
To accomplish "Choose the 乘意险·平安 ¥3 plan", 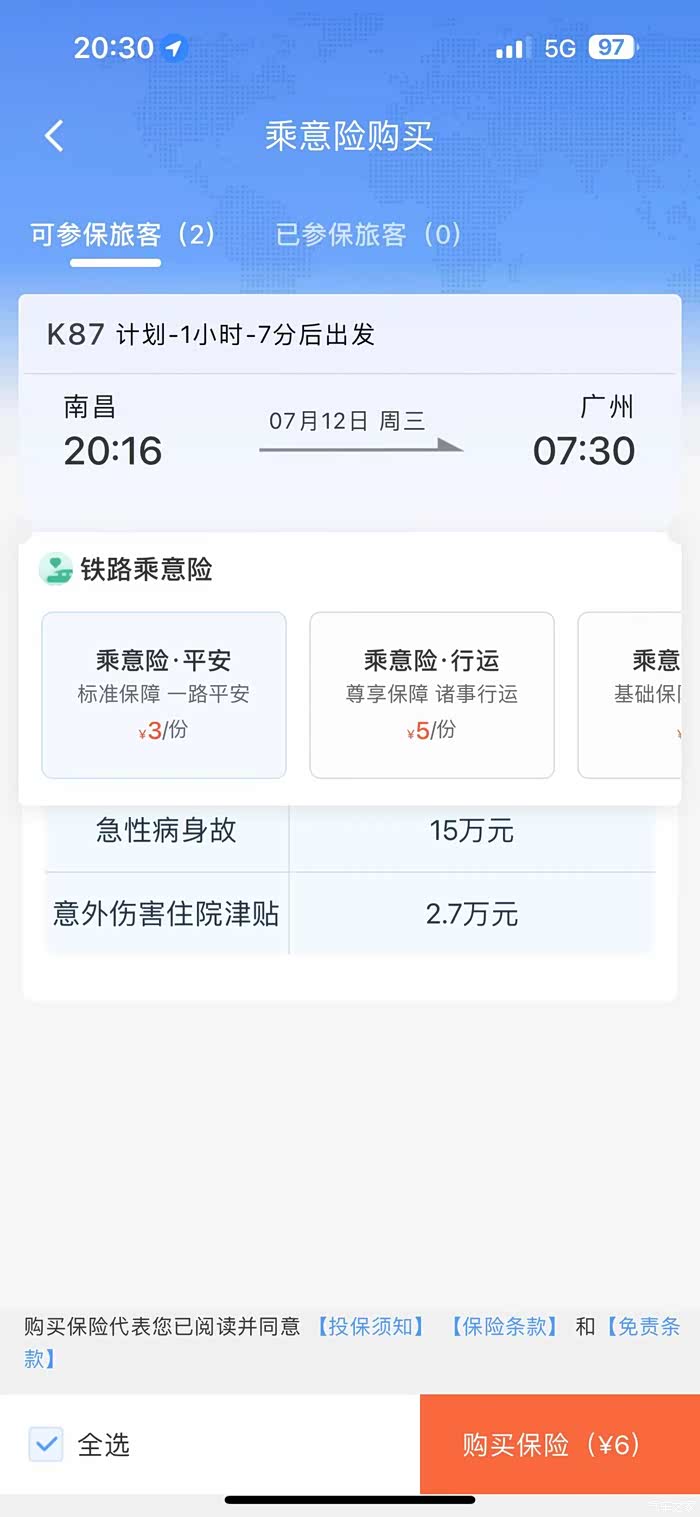I will coord(164,695).
